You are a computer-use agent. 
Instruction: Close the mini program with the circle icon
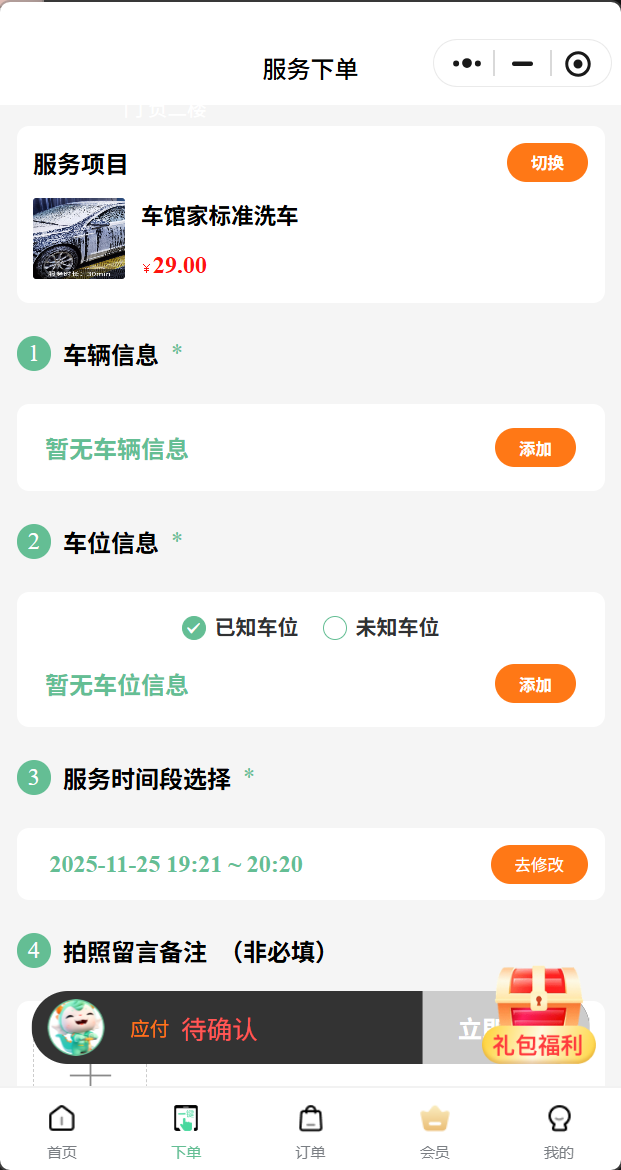pos(578,64)
